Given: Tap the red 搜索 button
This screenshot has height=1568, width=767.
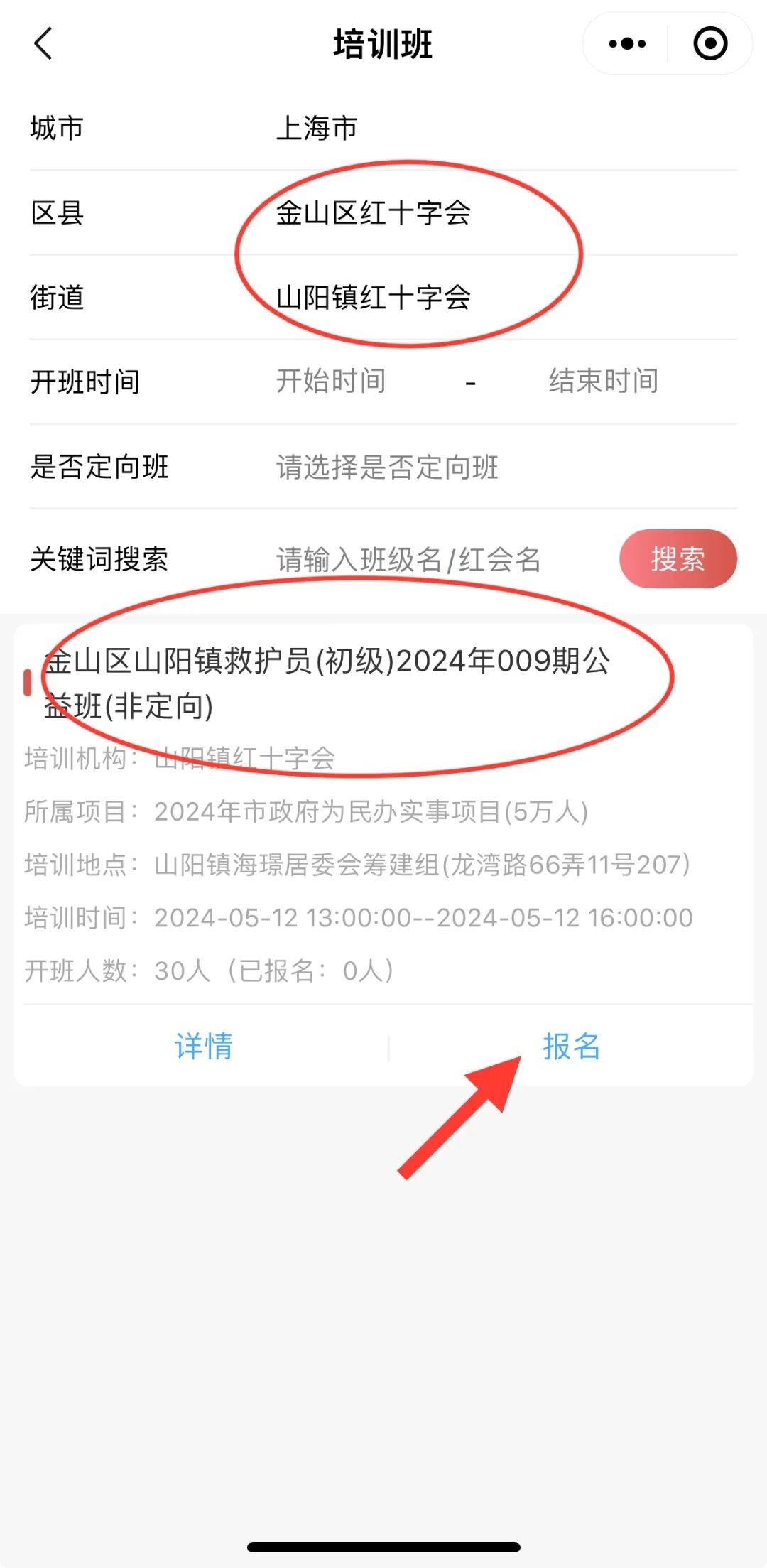Looking at the screenshot, I should 678,559.
